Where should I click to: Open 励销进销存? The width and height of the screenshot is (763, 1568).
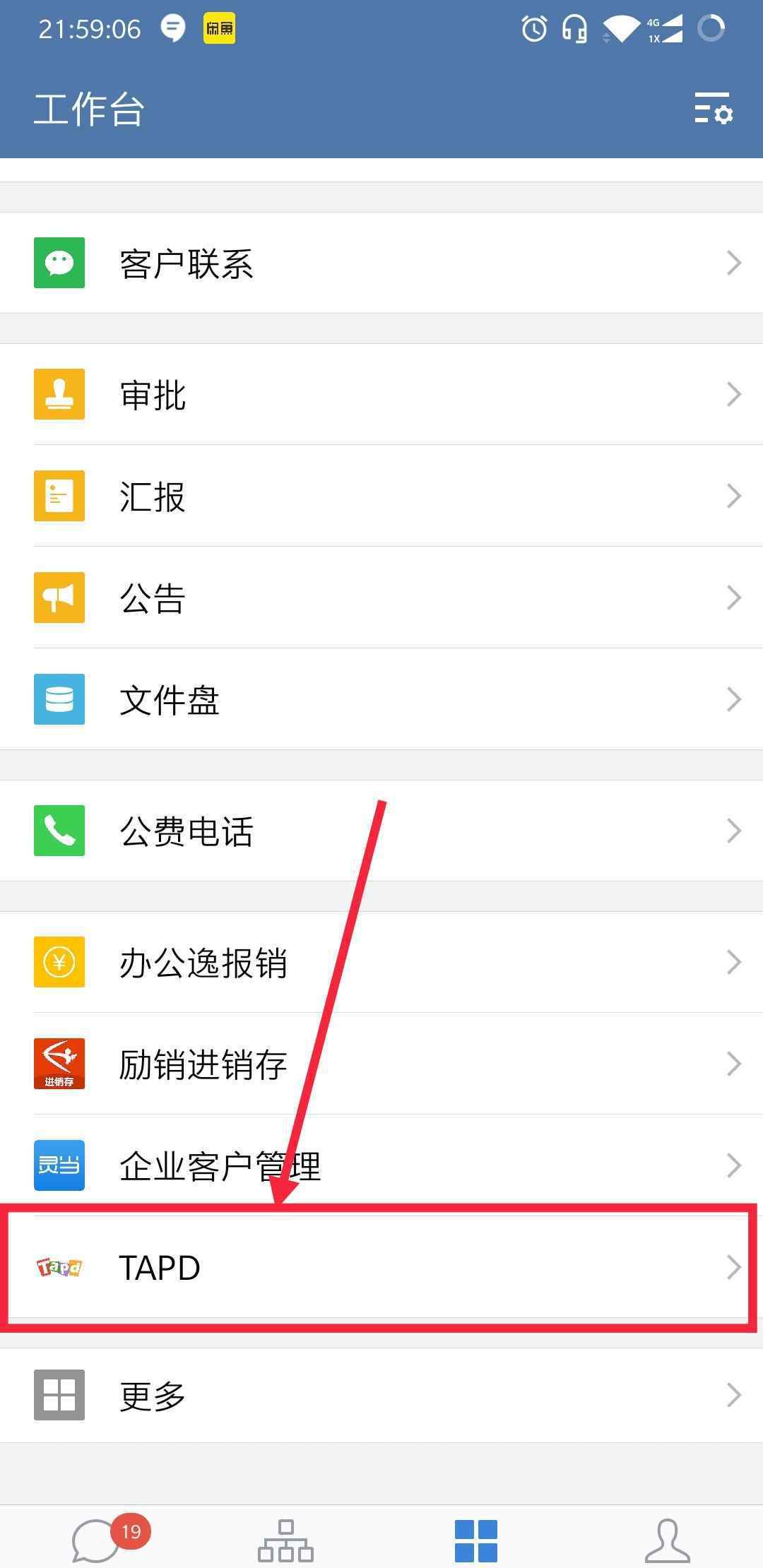click(x=381, y=1064)
